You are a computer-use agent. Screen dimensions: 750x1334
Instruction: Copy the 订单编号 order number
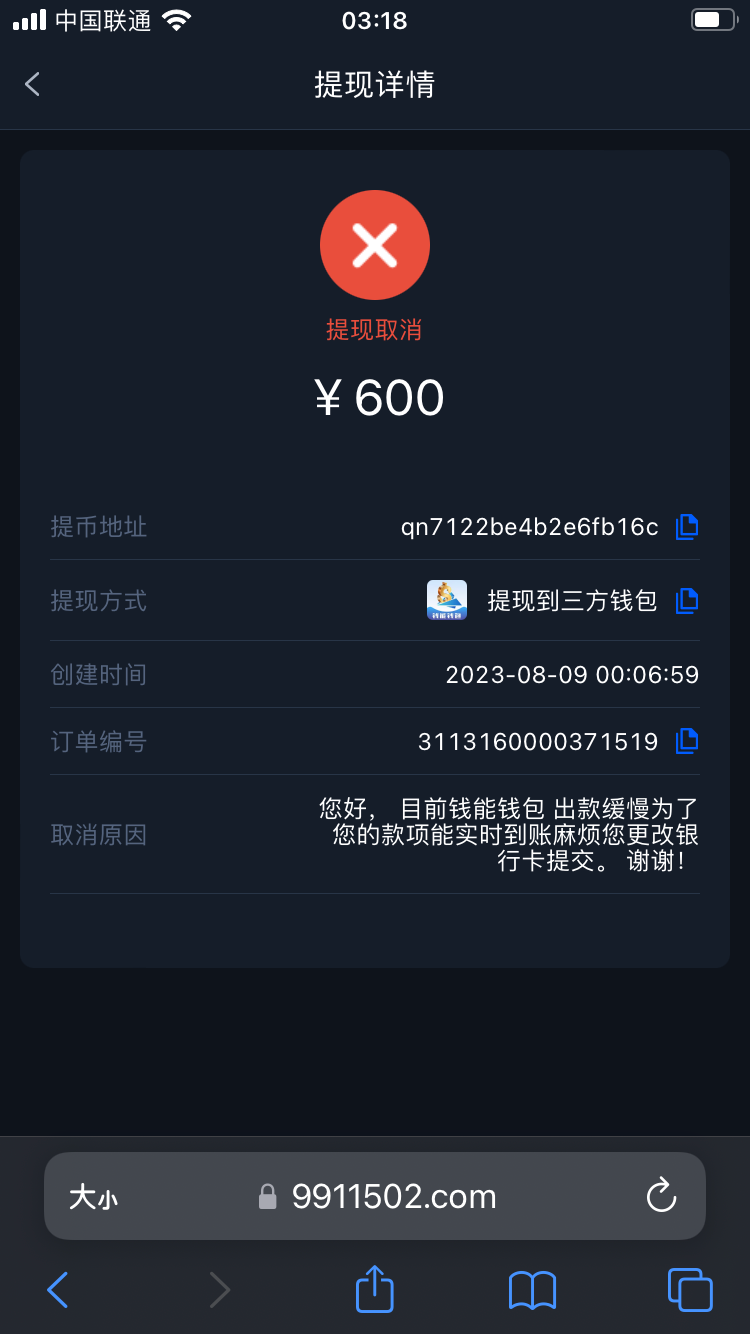click(686, 741)
